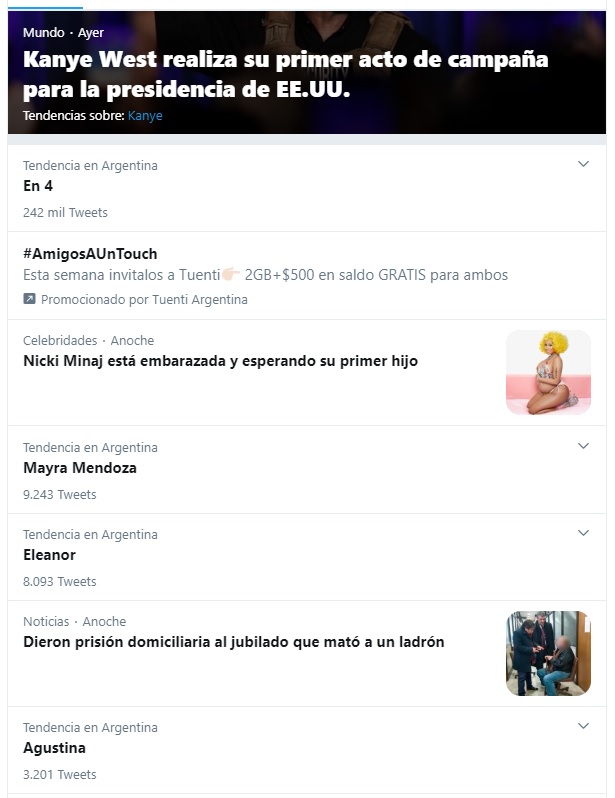This screenshot has width=615, height=798.
Task: Open the news story about the jubilado
Action: pyautogui.click(x=233, y=642)
